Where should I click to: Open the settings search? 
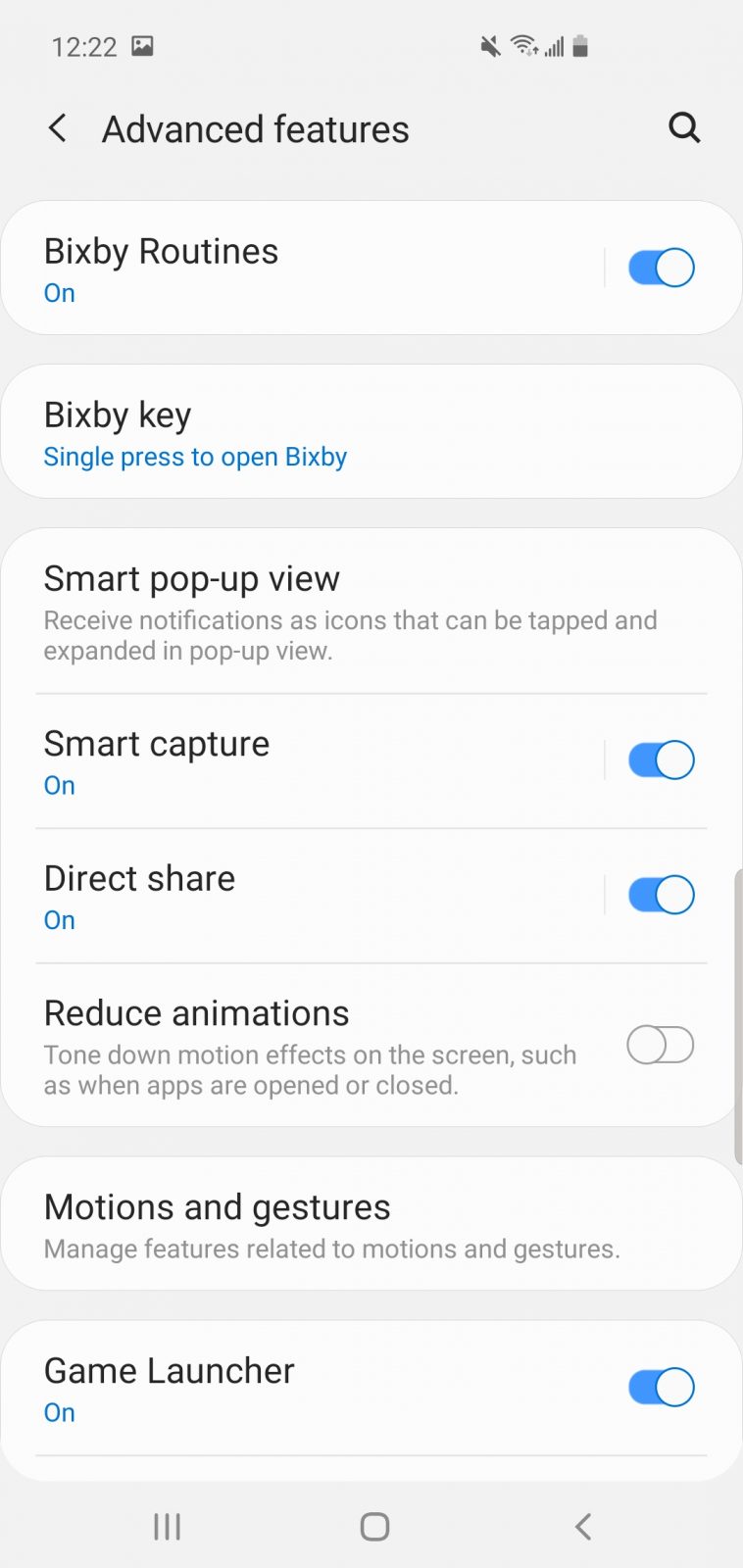(x=684, y=127)
